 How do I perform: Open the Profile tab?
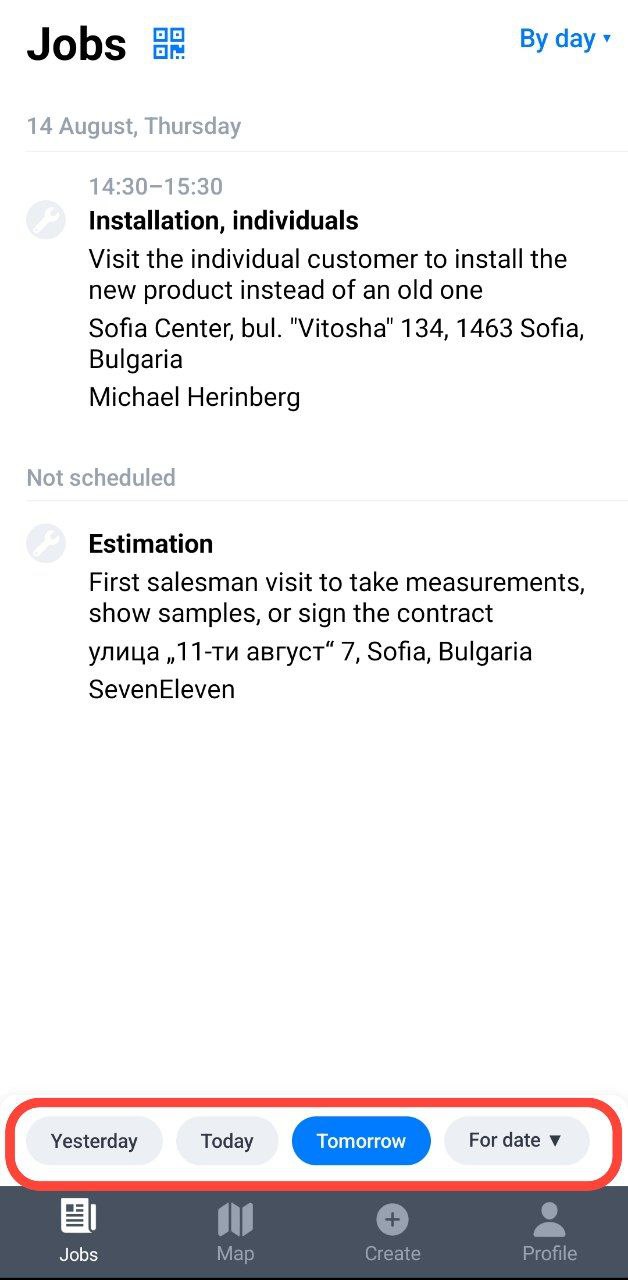(x=549, y=1232)
